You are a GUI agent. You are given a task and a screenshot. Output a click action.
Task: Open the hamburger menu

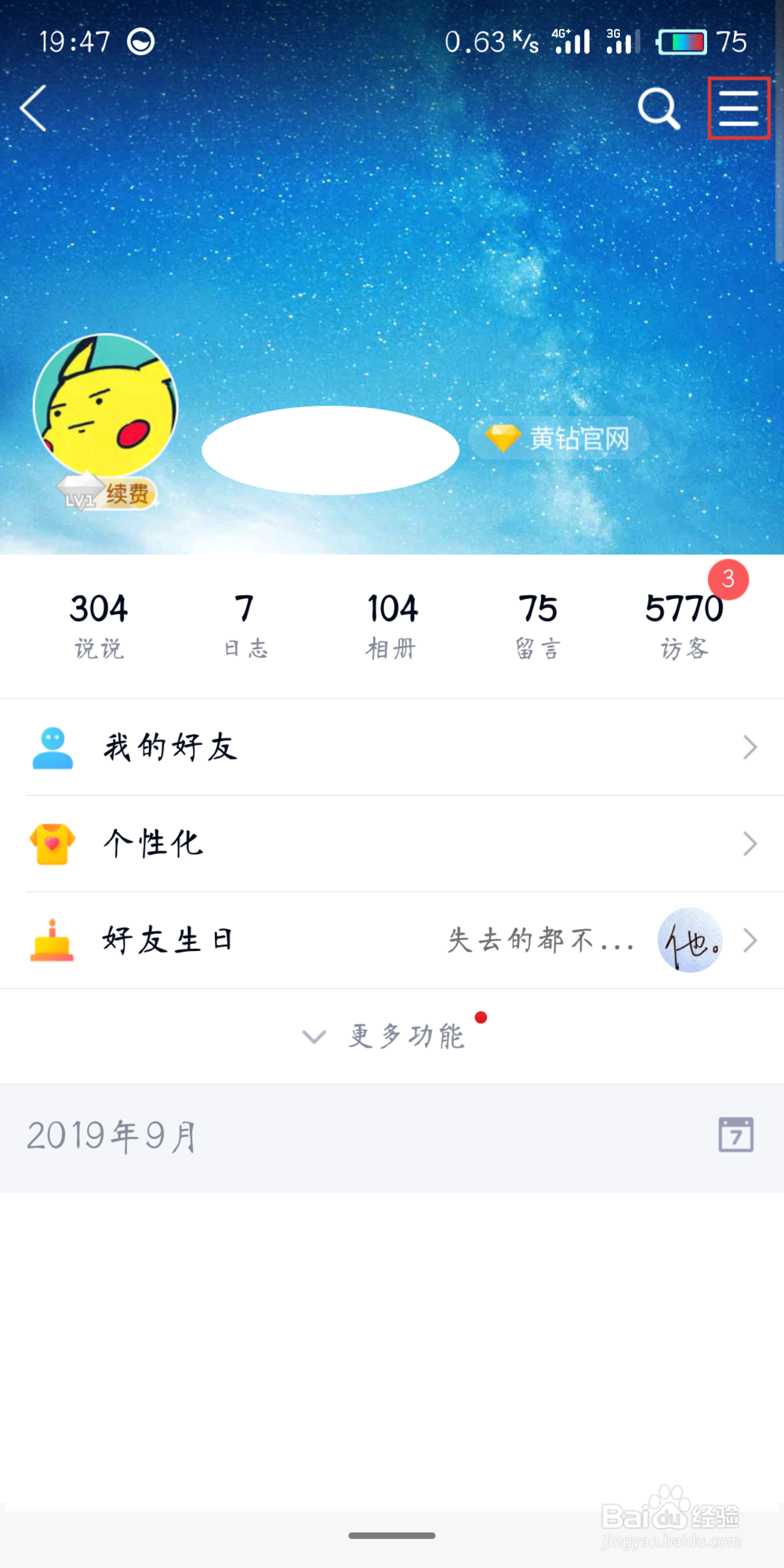coord(739,108)
